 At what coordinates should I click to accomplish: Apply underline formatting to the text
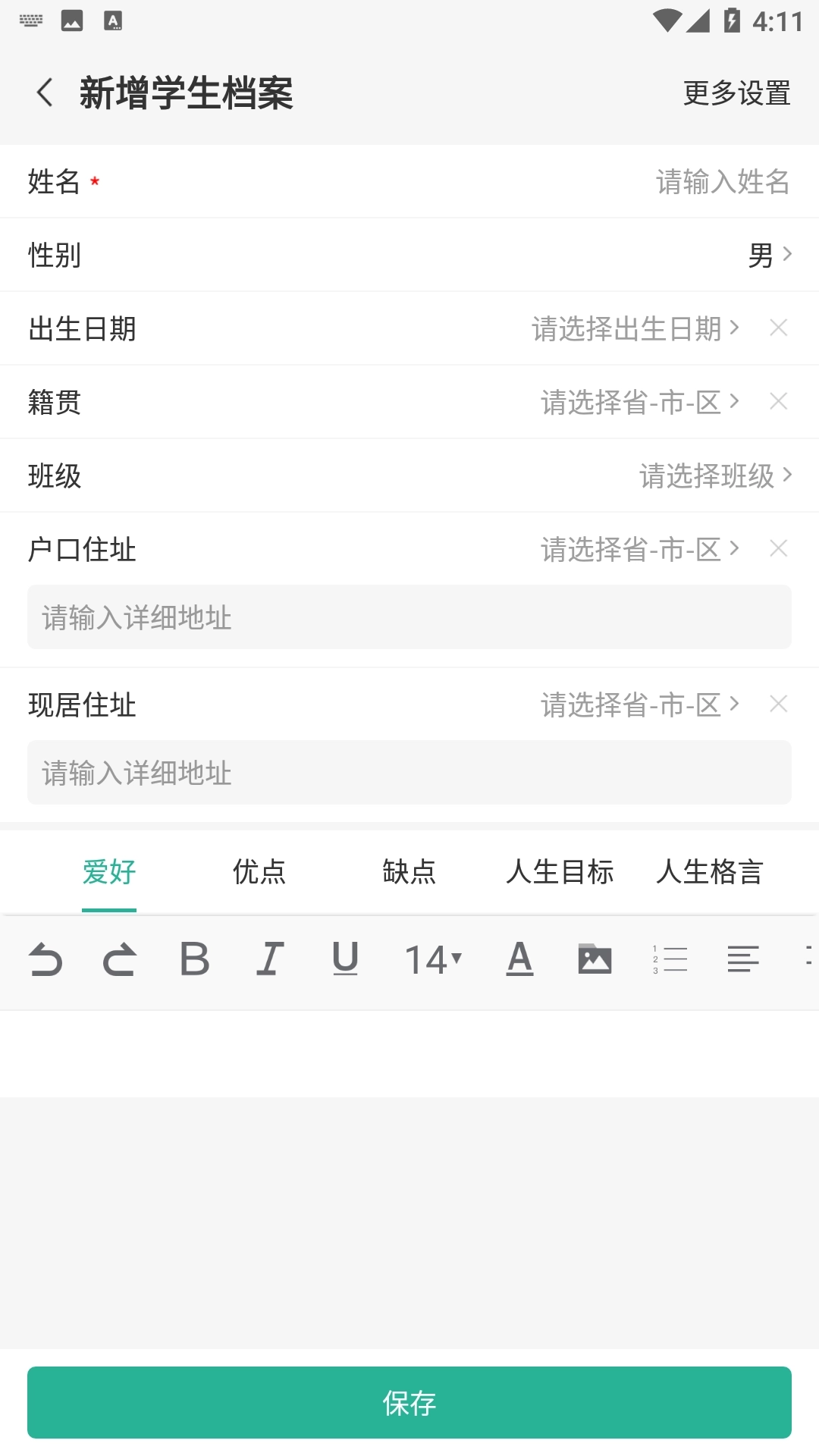click(344, 961)
